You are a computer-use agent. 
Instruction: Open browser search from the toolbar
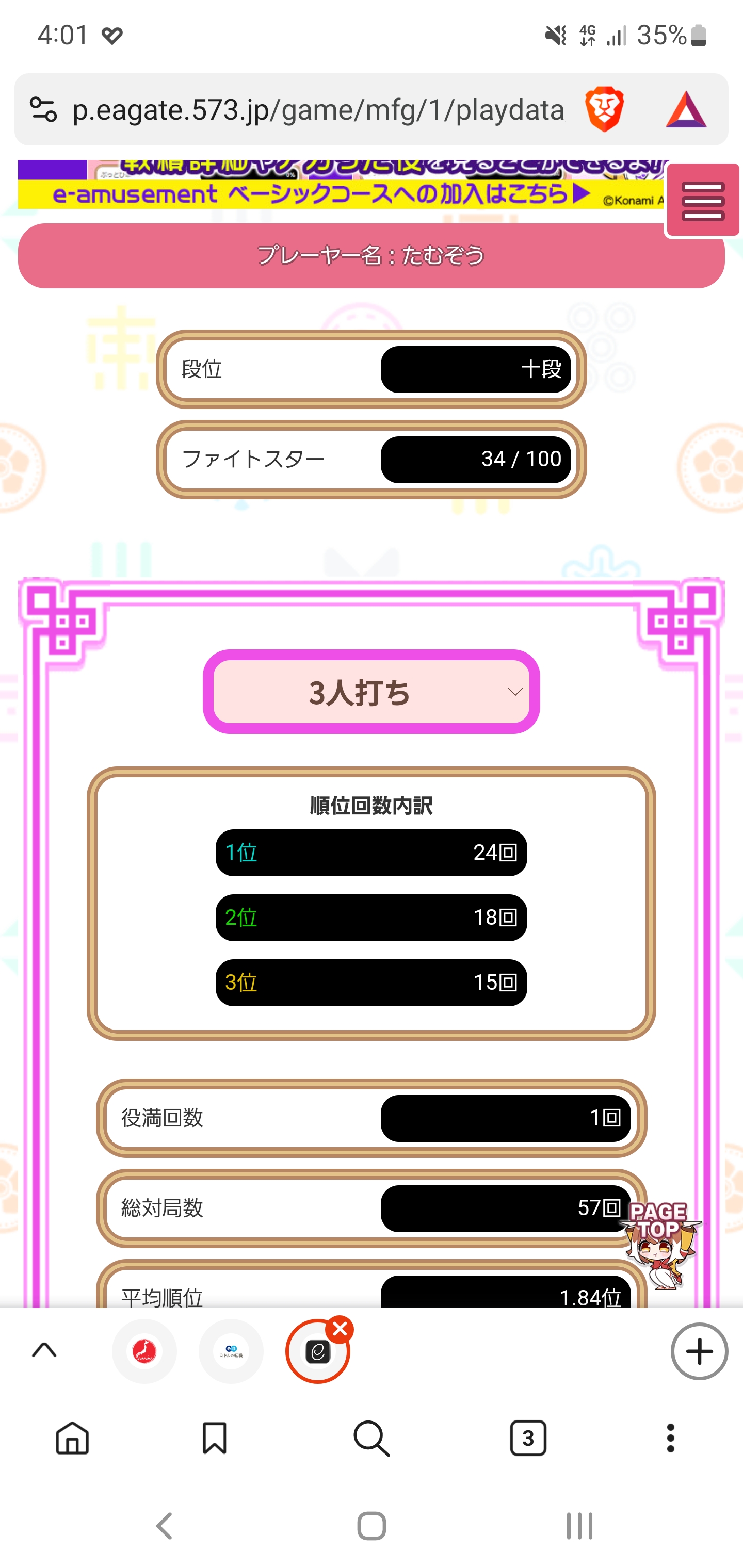click(x=371, y=1439)
